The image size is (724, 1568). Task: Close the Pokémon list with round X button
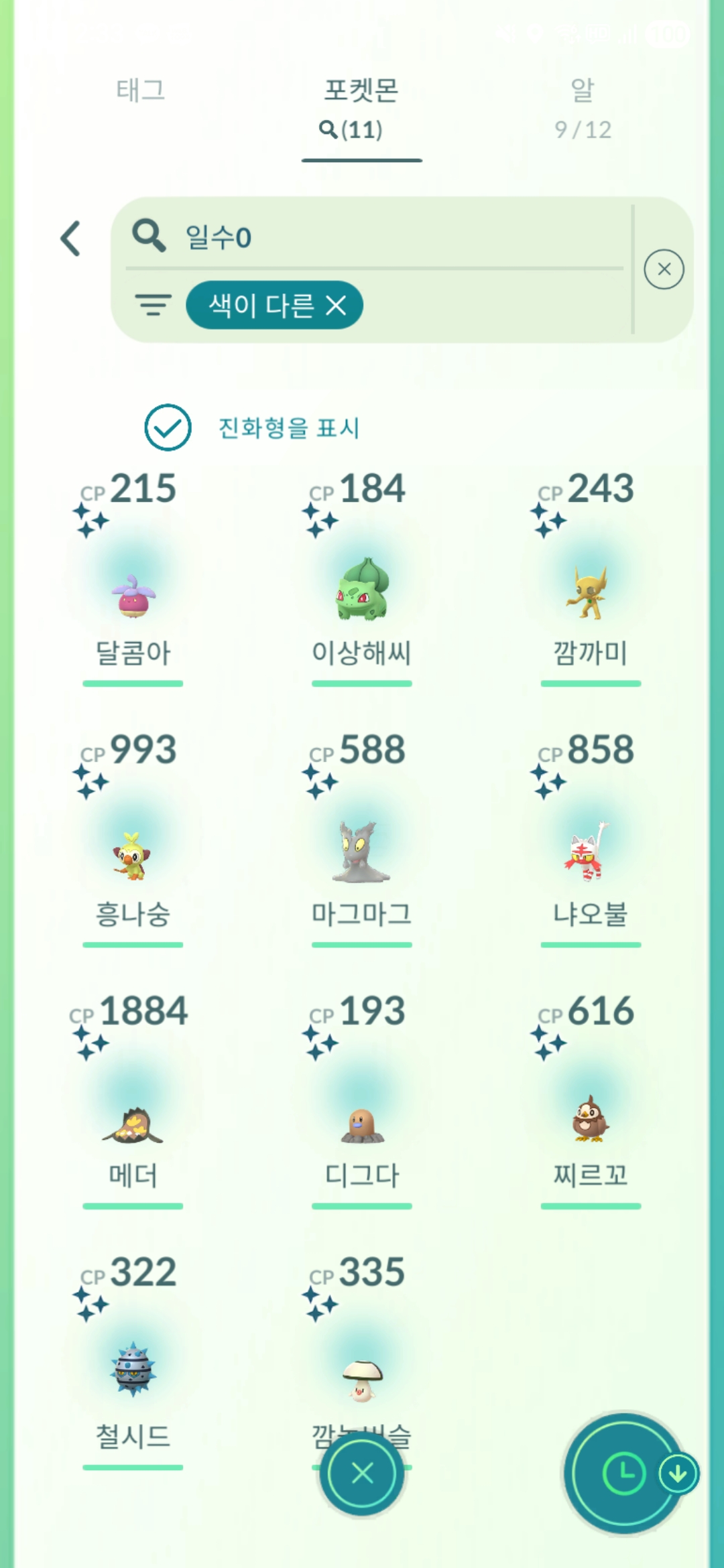(x=362, y=1473)
